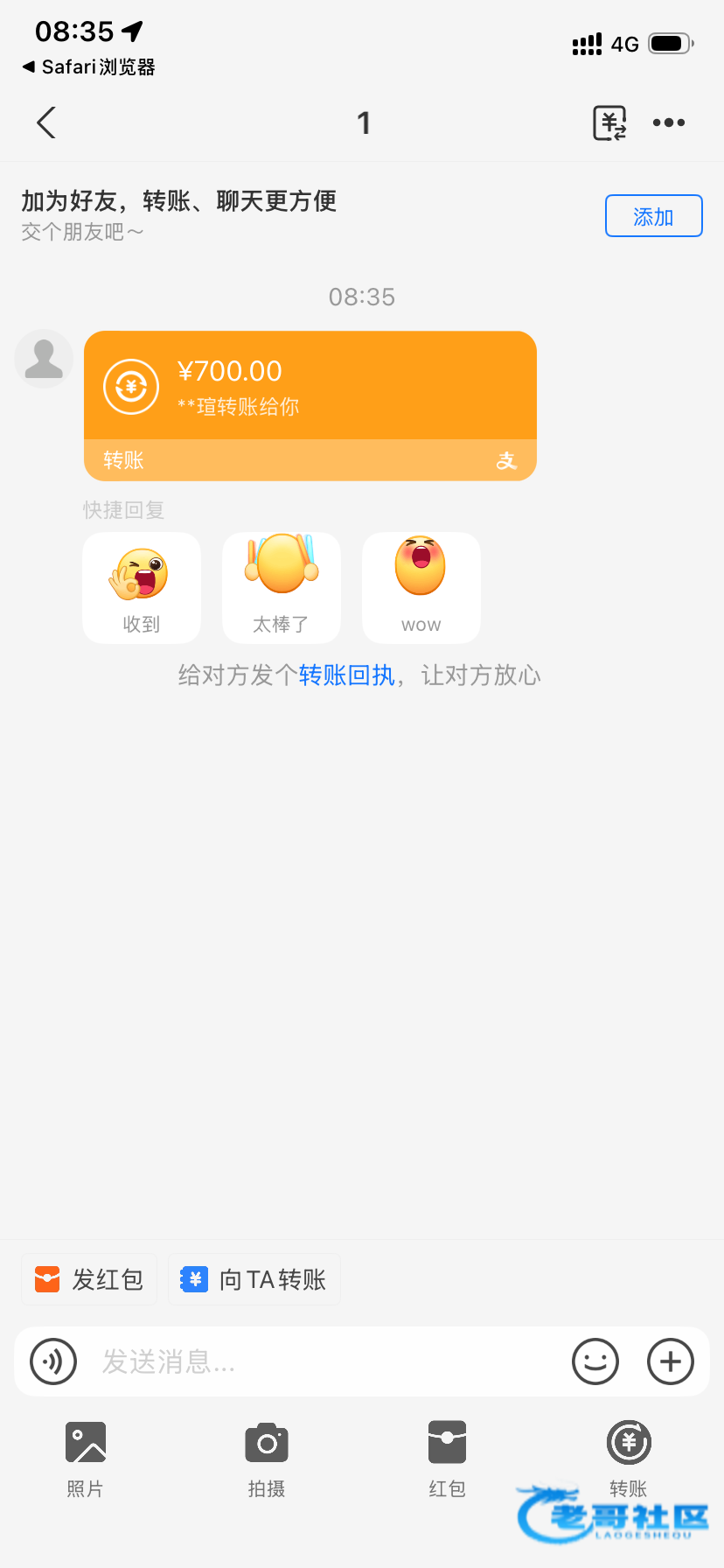
Task: Tap 添加 to add as friend
Action: [x=653, y=216]
